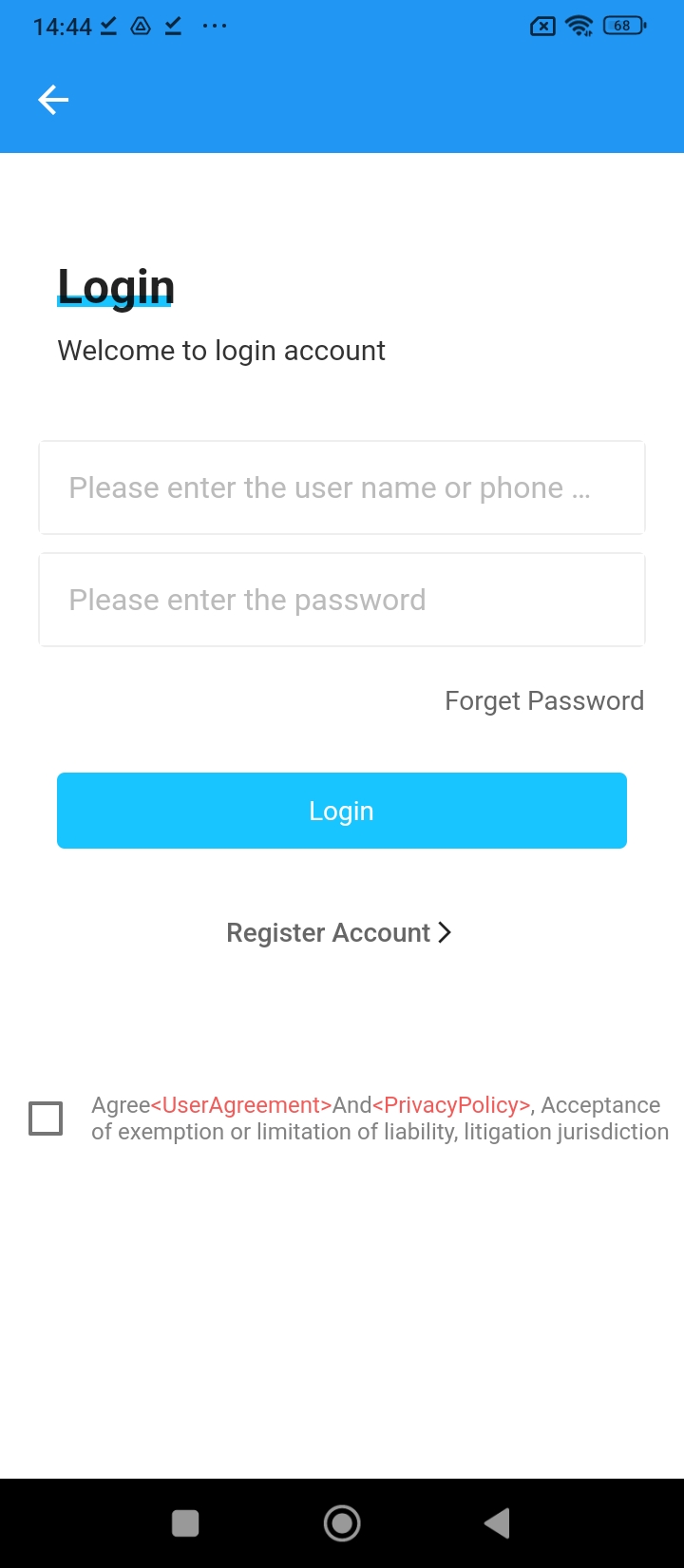Open Register Account
This screenshot has height=1568, width=684.
[x=339, y=932]
